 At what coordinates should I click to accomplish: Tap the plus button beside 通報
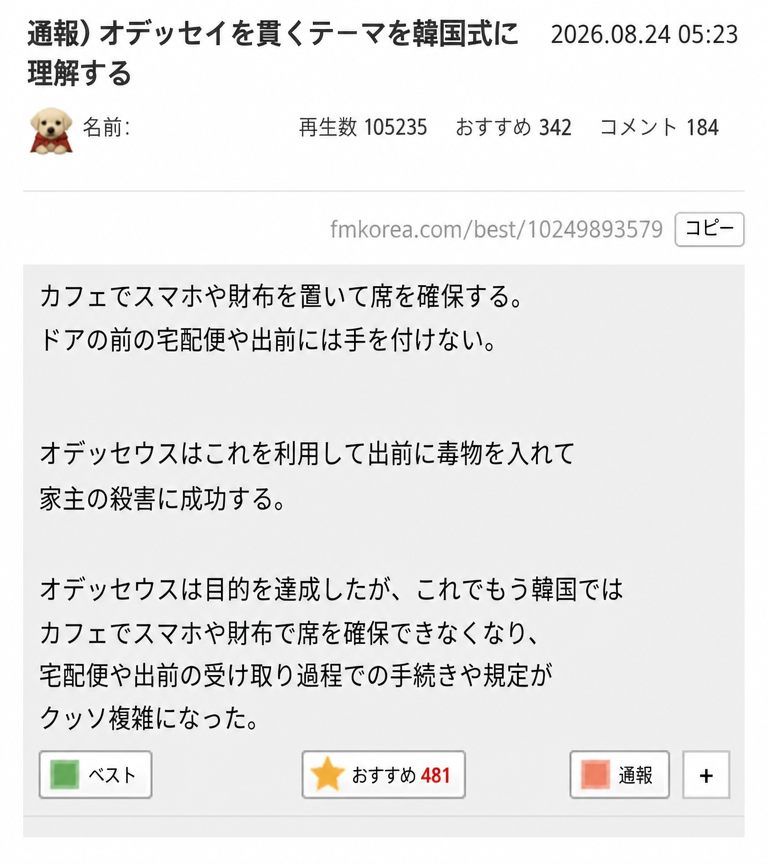pos(706,774)
